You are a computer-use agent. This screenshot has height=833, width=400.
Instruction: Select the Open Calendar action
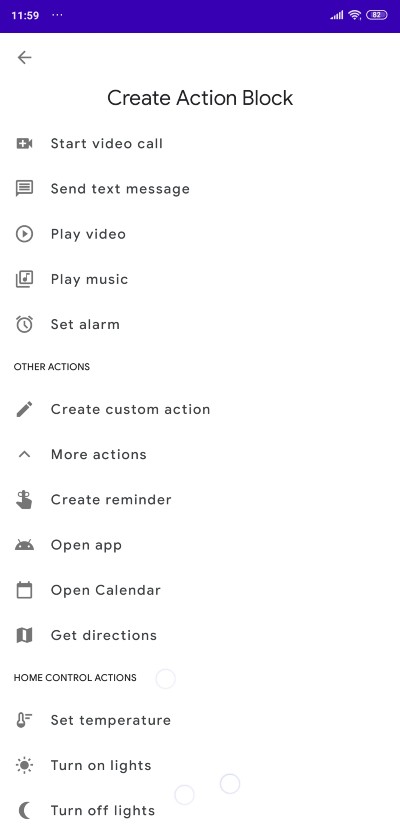click(x=200, y=590)
